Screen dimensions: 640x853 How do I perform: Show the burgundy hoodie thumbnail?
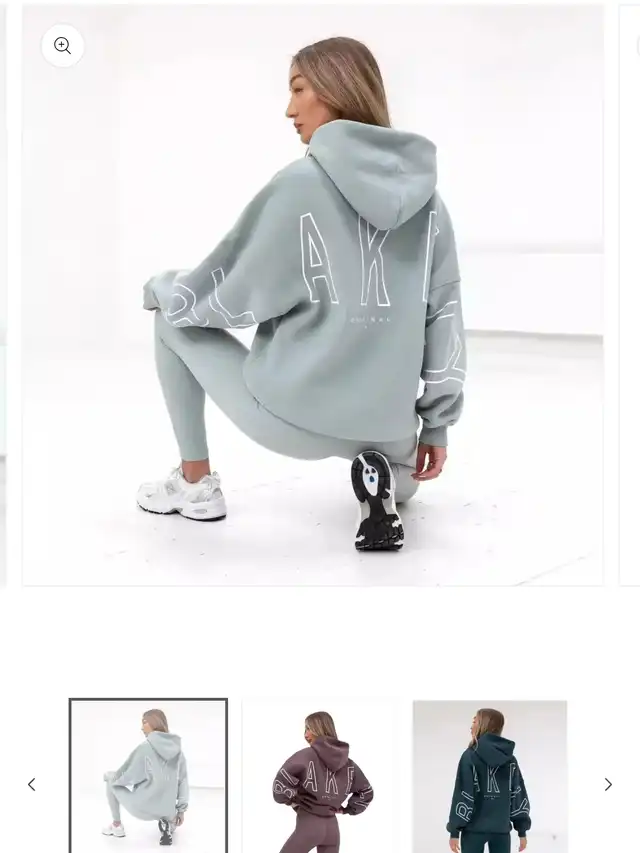point(320,776)
